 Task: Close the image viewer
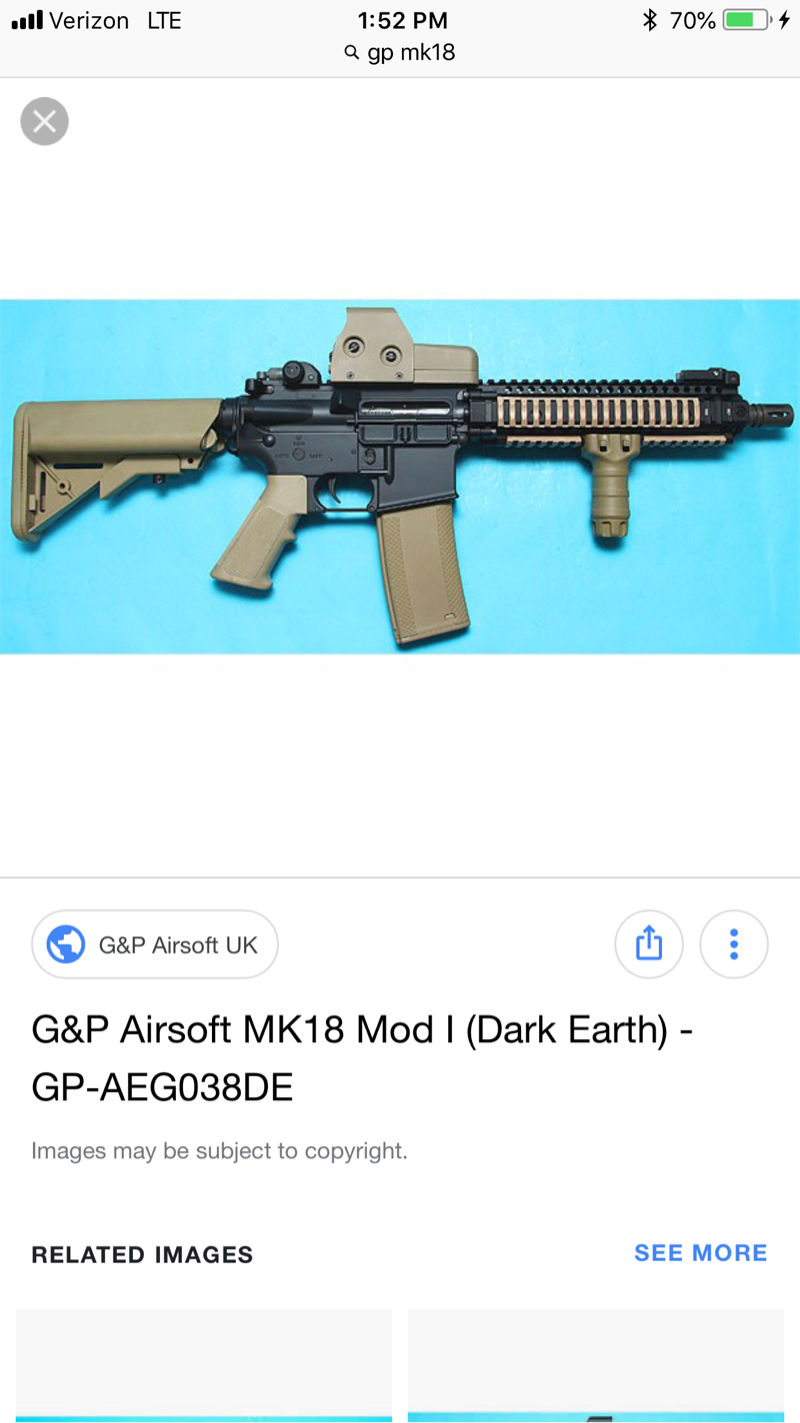point(44,122)
